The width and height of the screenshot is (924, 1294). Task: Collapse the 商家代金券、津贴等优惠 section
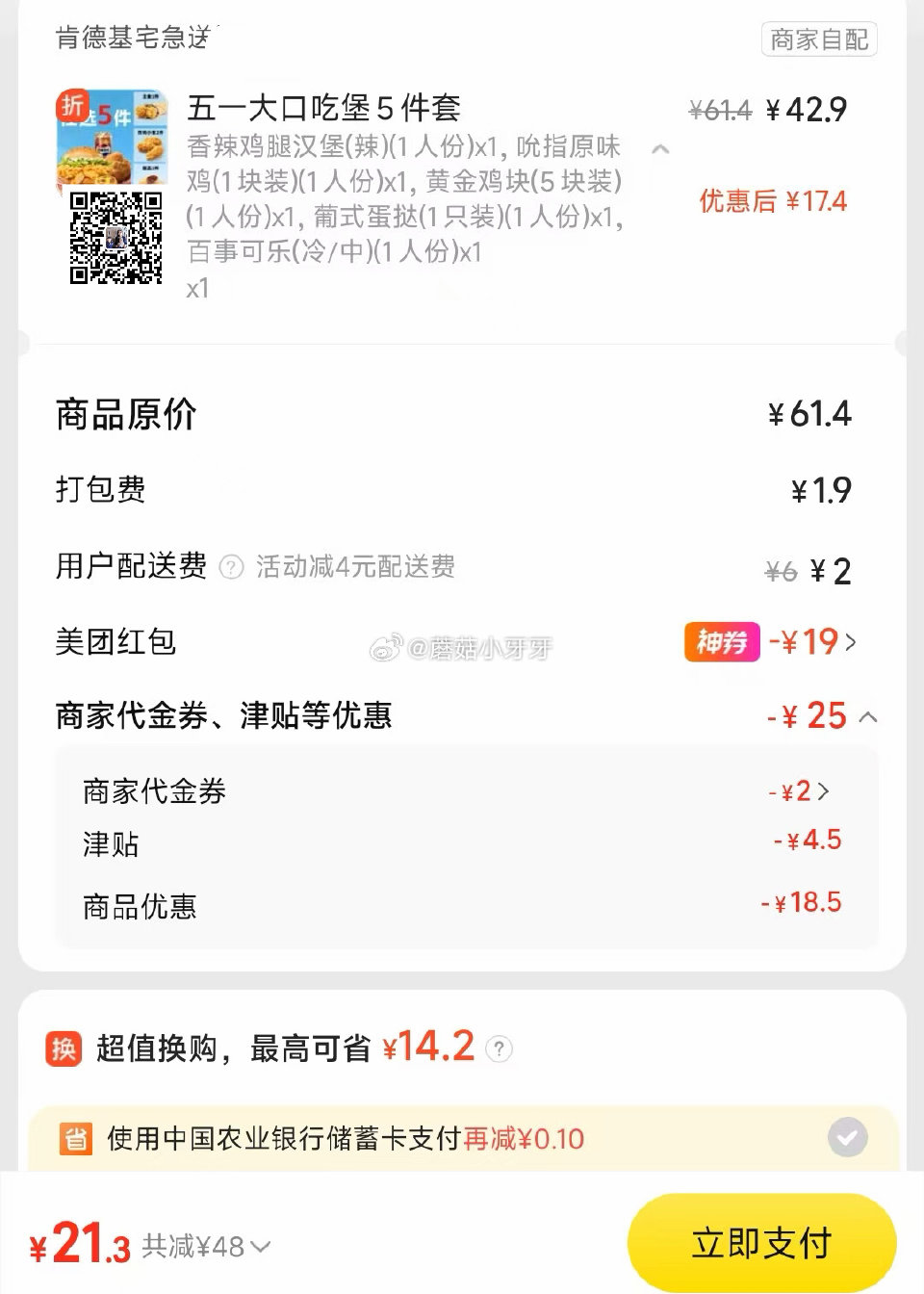pyautogui.click(x=867, y=716)
